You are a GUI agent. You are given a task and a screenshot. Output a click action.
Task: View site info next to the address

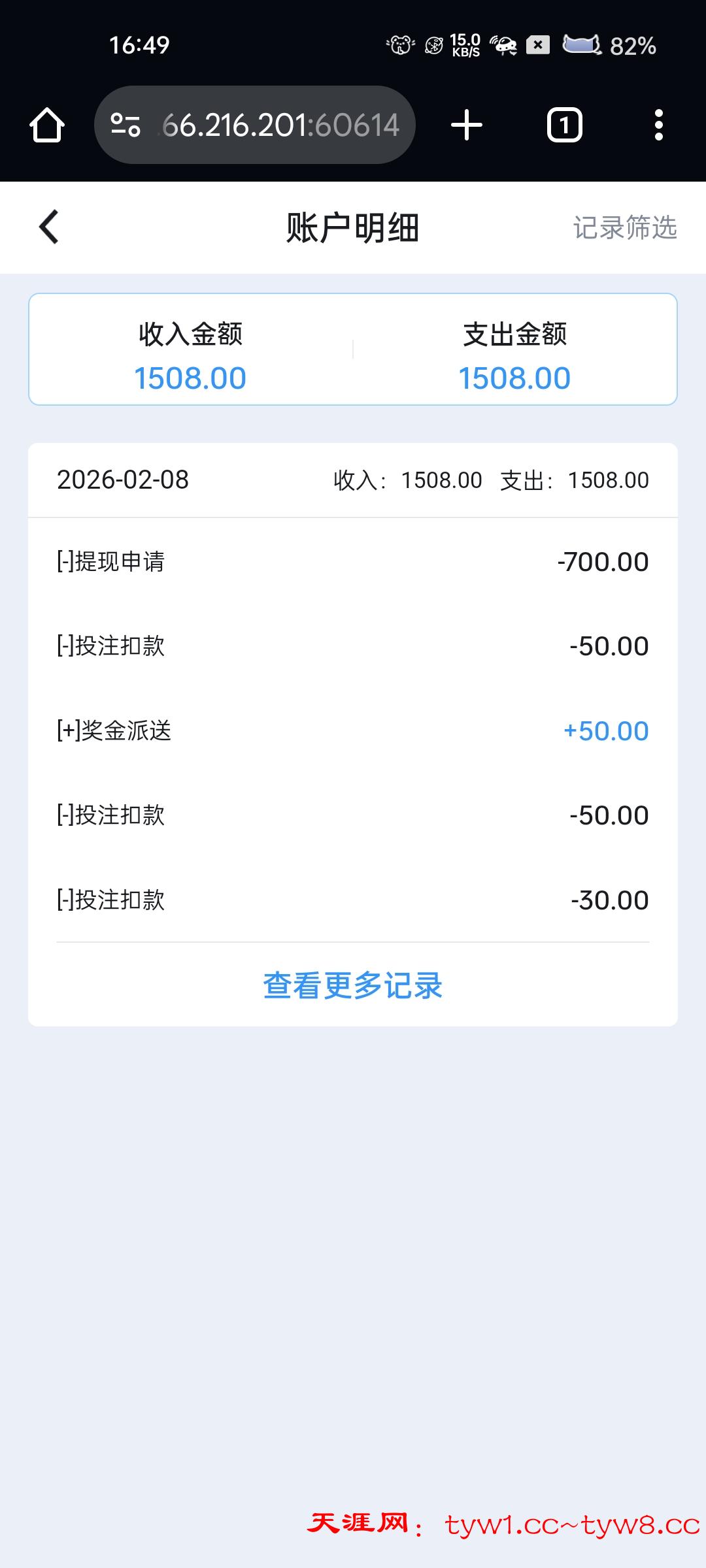pyautogui.click(x=126, y=125)
